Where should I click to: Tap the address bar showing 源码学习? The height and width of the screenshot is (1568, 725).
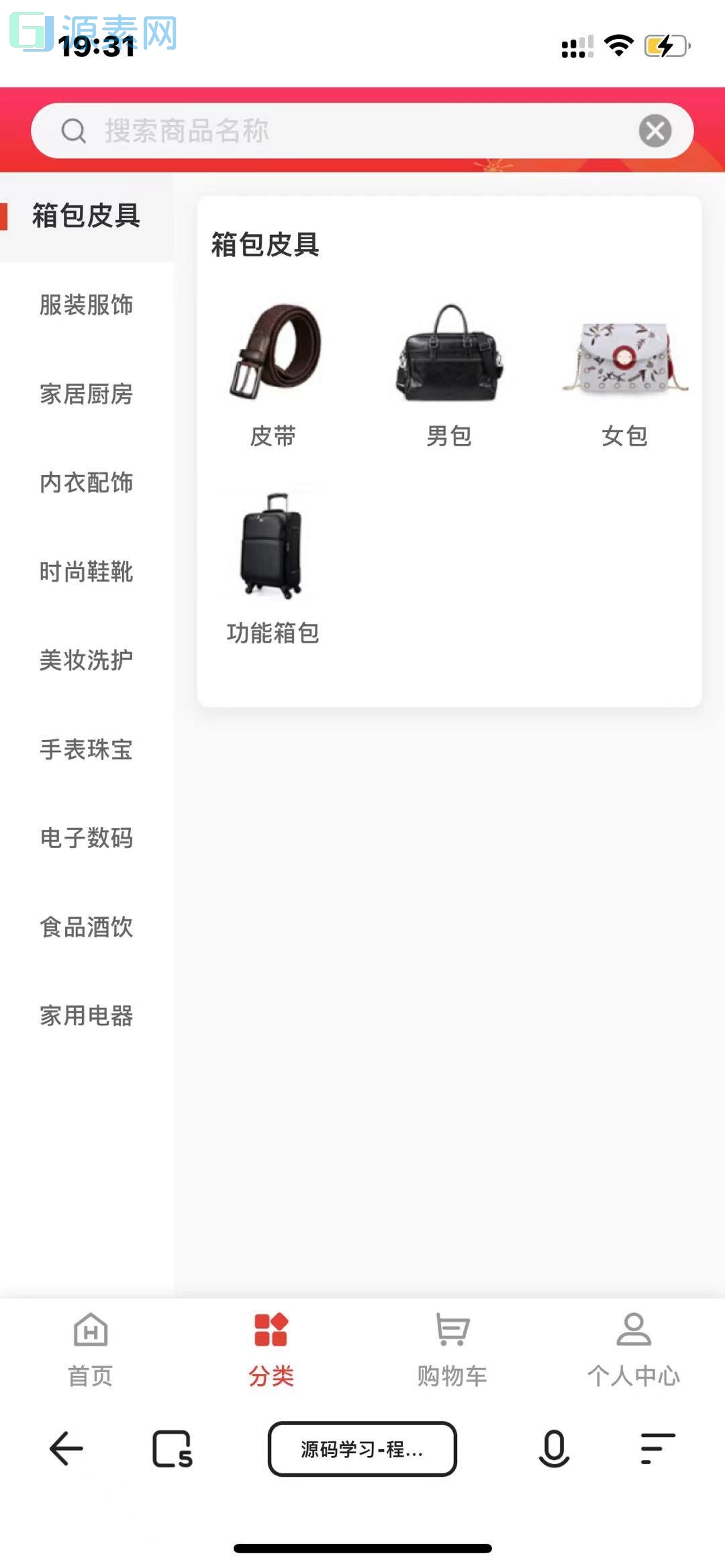[362, 1449]
